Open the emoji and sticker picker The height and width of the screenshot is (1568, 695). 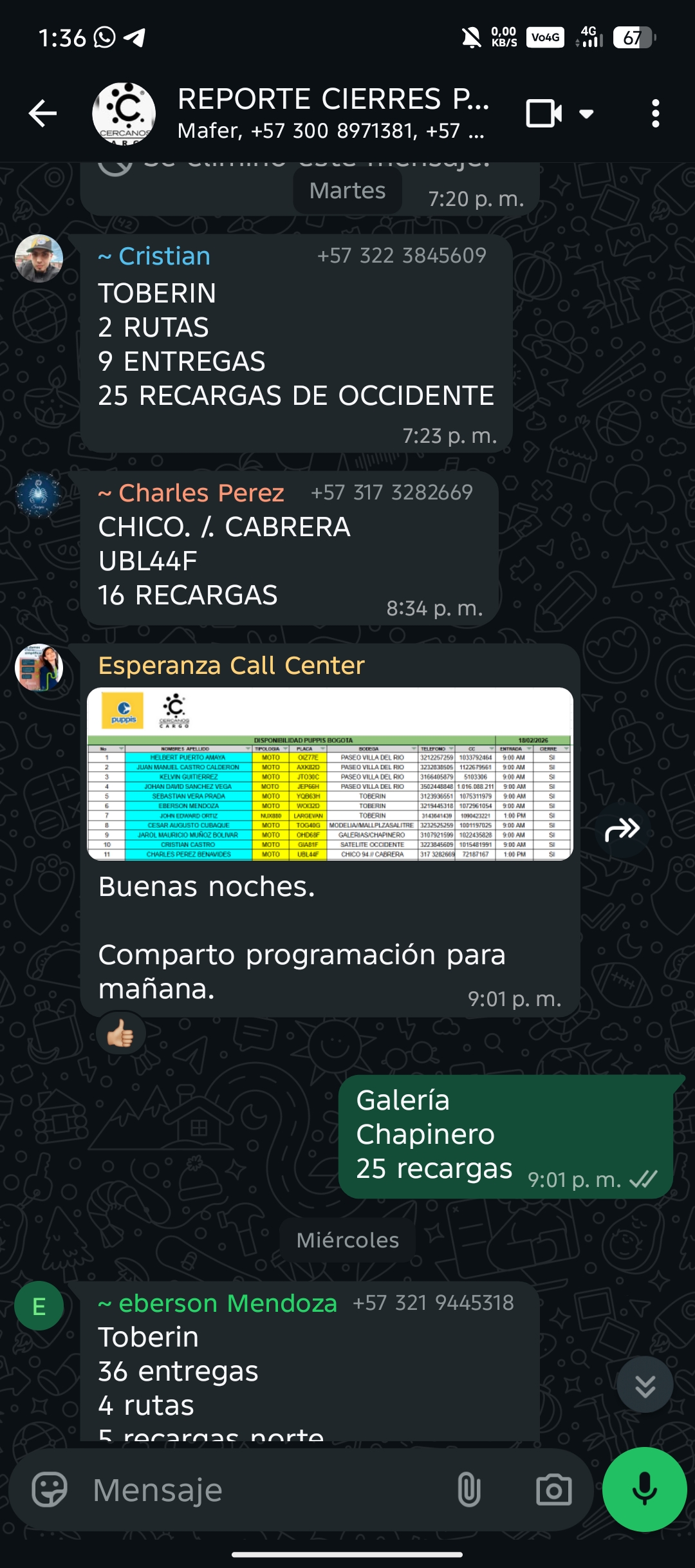[x=50, y=1489]
